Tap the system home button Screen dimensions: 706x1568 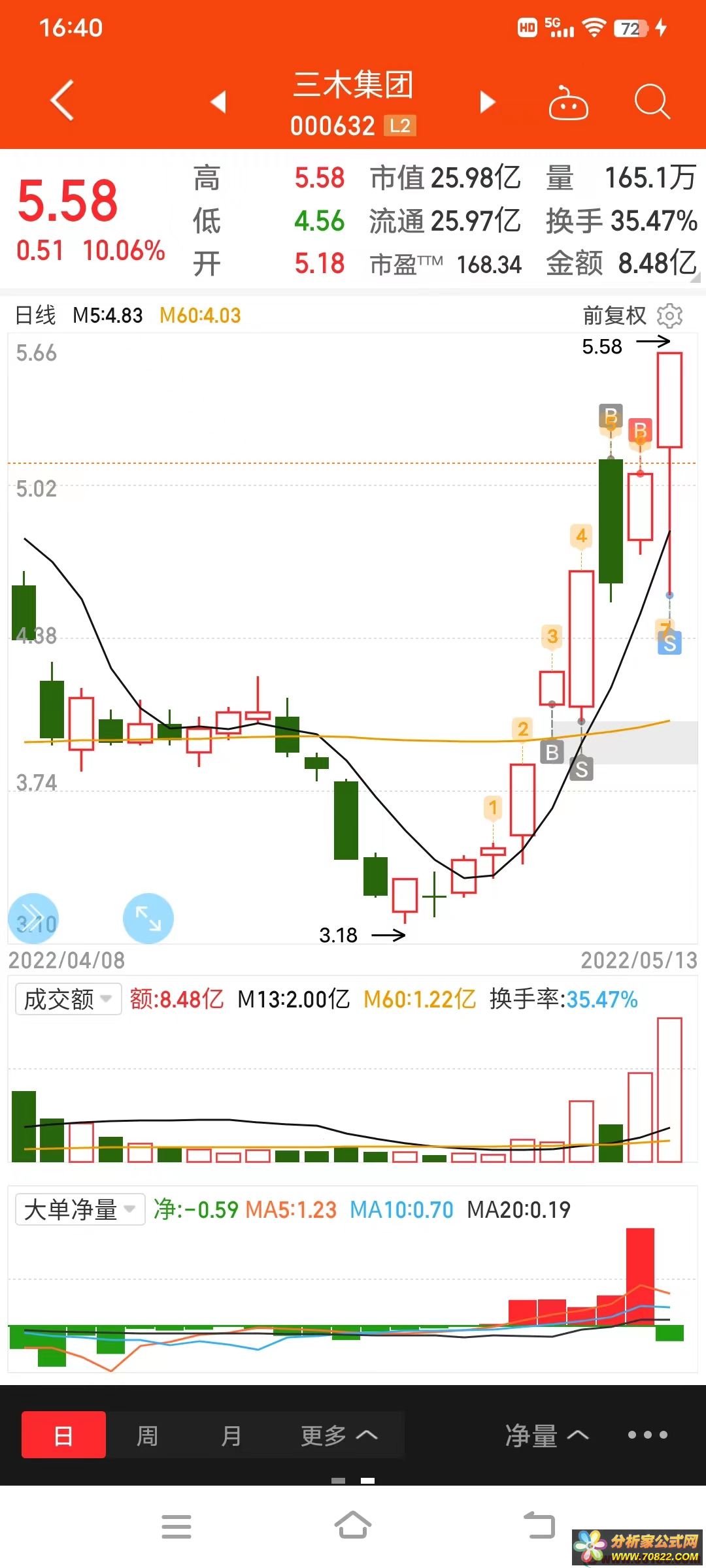353,1526
